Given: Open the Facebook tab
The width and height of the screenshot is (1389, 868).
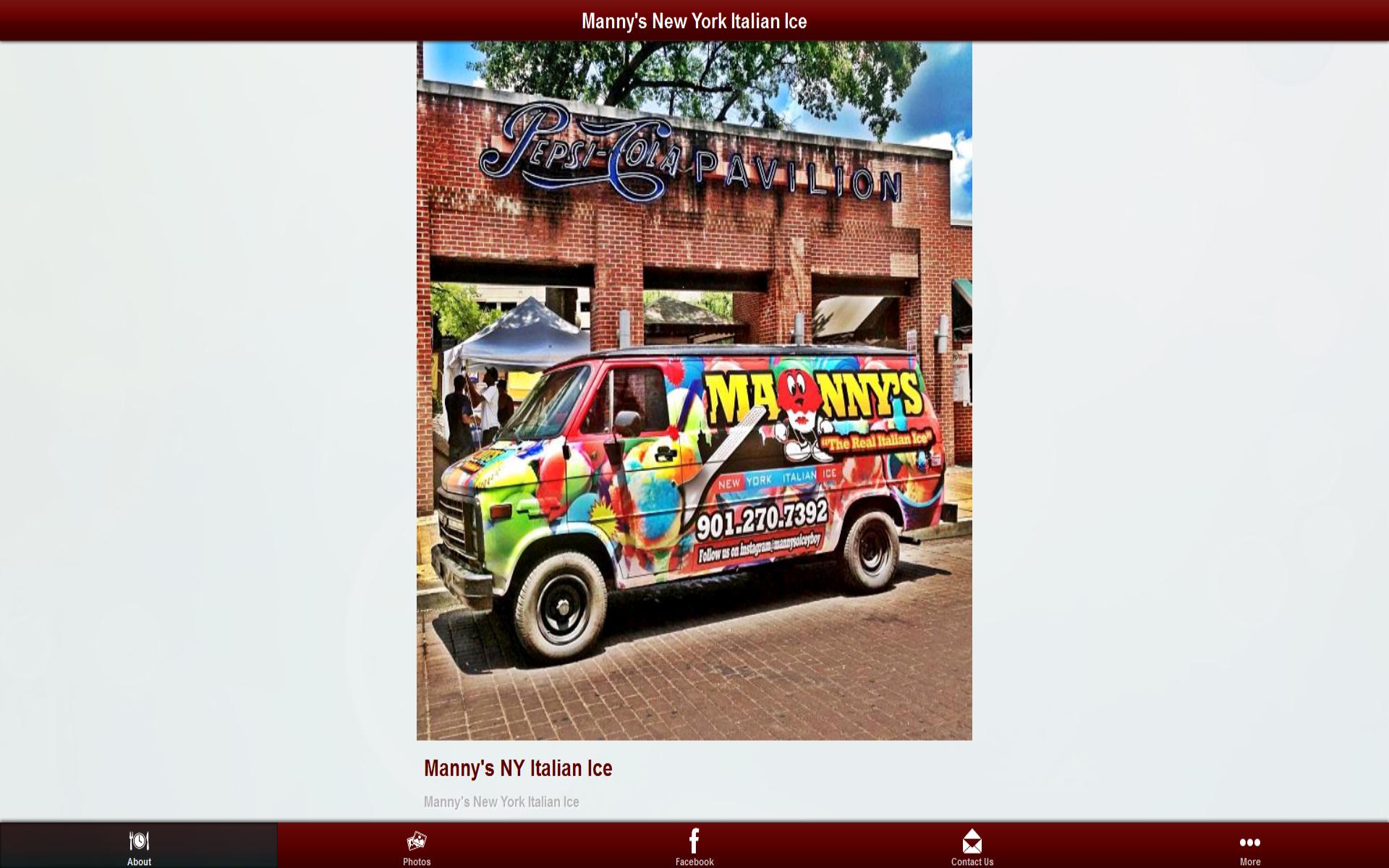Looking at the screenshot, I should click(x=694, y=846).
